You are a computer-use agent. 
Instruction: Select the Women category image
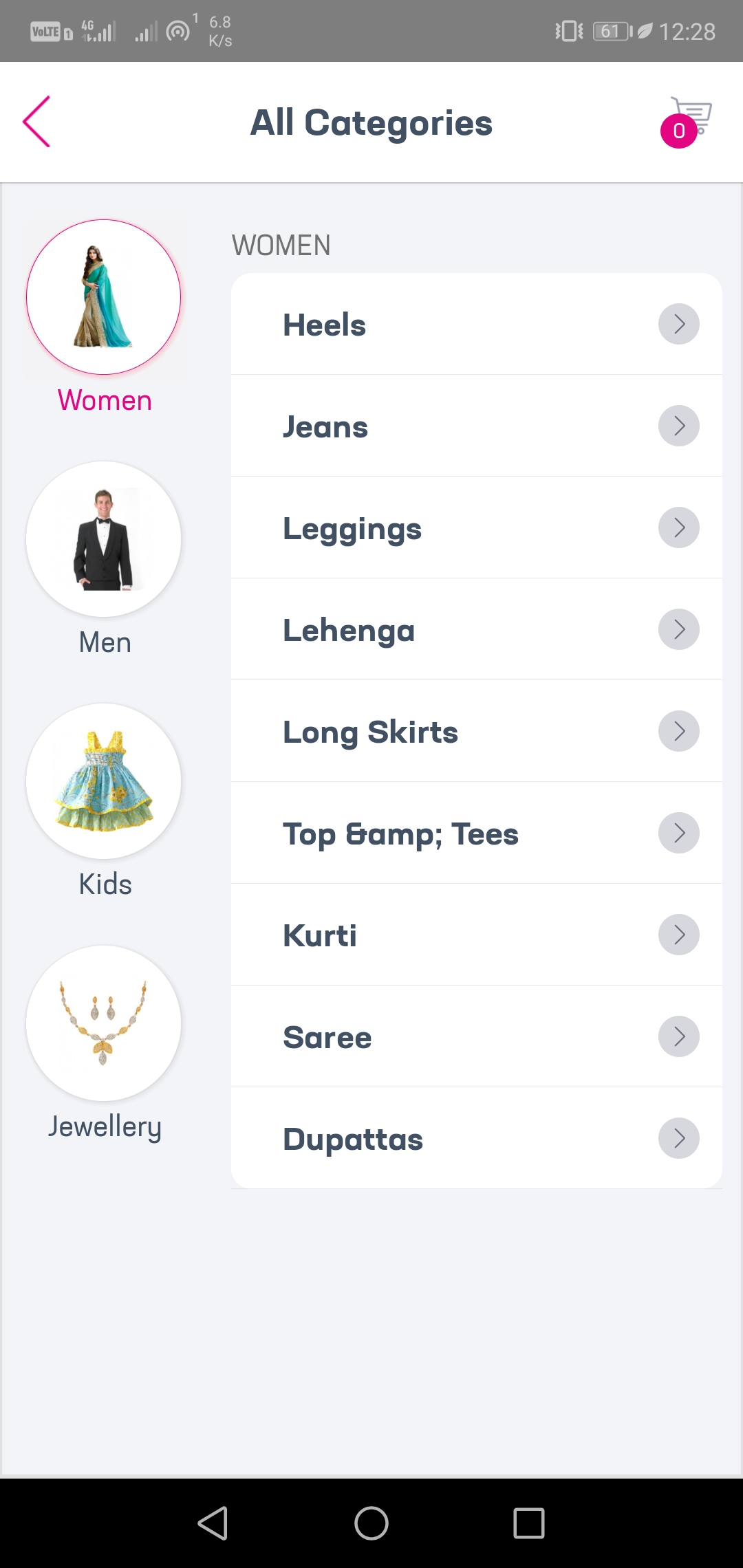point(103,296)
